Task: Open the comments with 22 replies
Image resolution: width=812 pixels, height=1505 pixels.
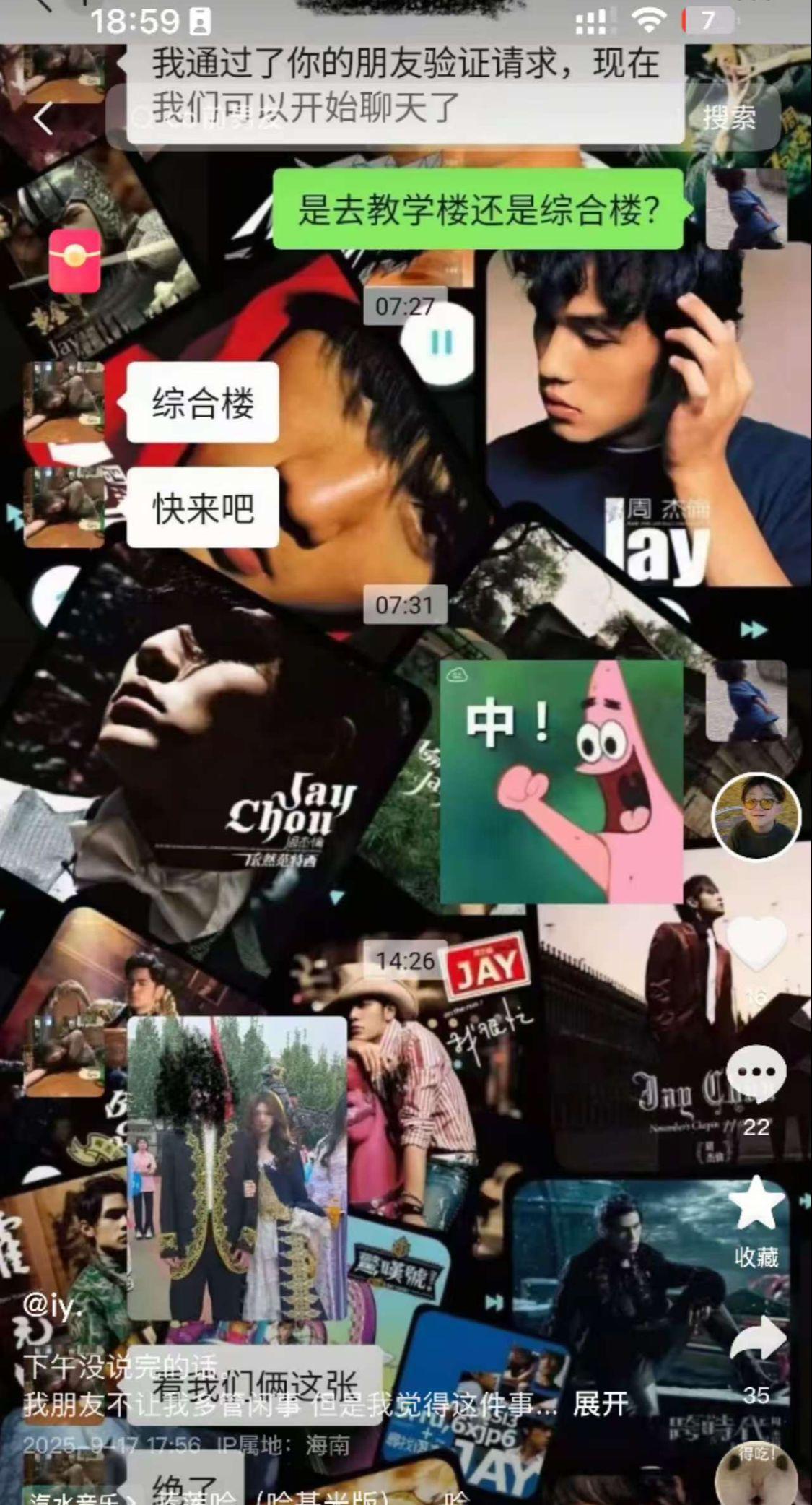Action: click(x=756, y=1075)
